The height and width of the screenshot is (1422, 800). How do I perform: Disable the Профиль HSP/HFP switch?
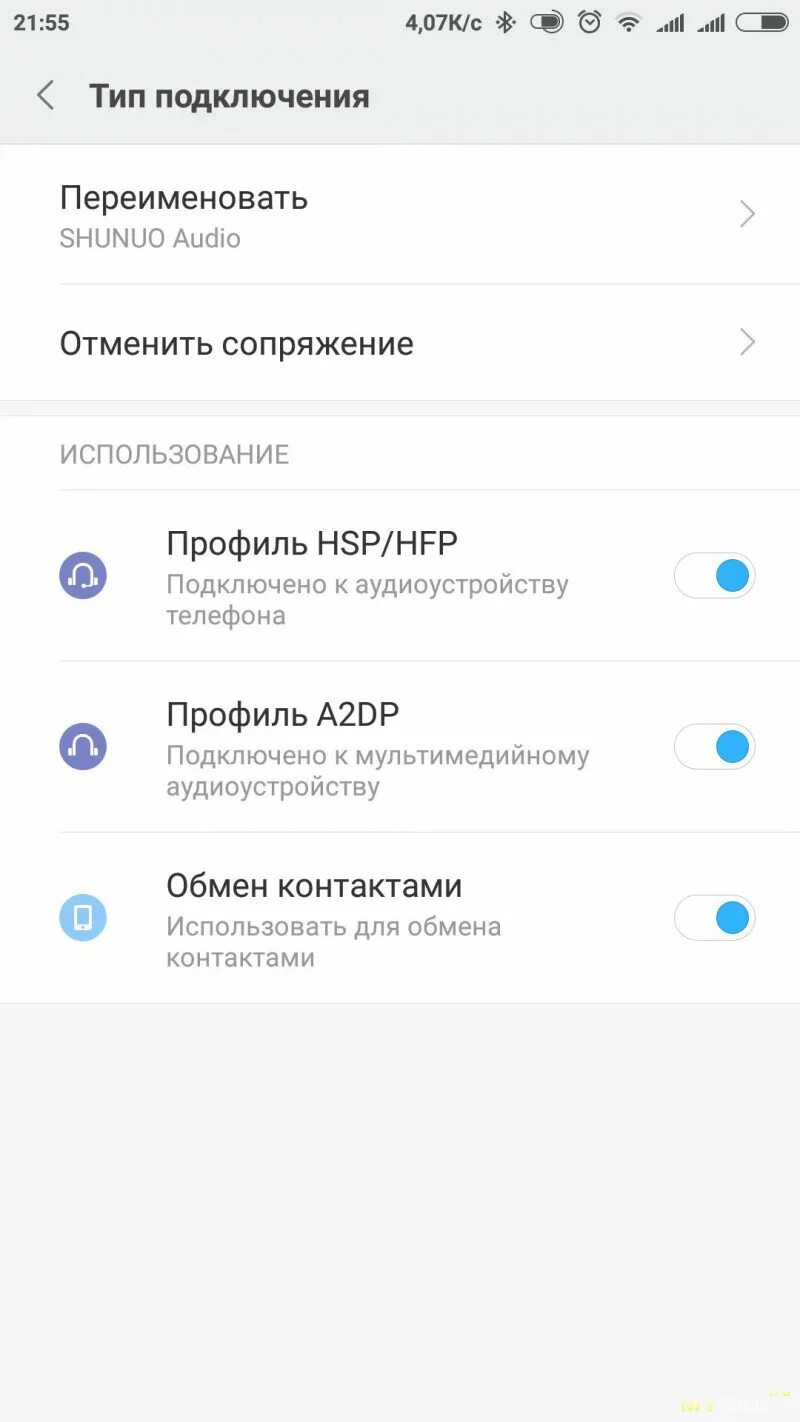coord(714,576)
